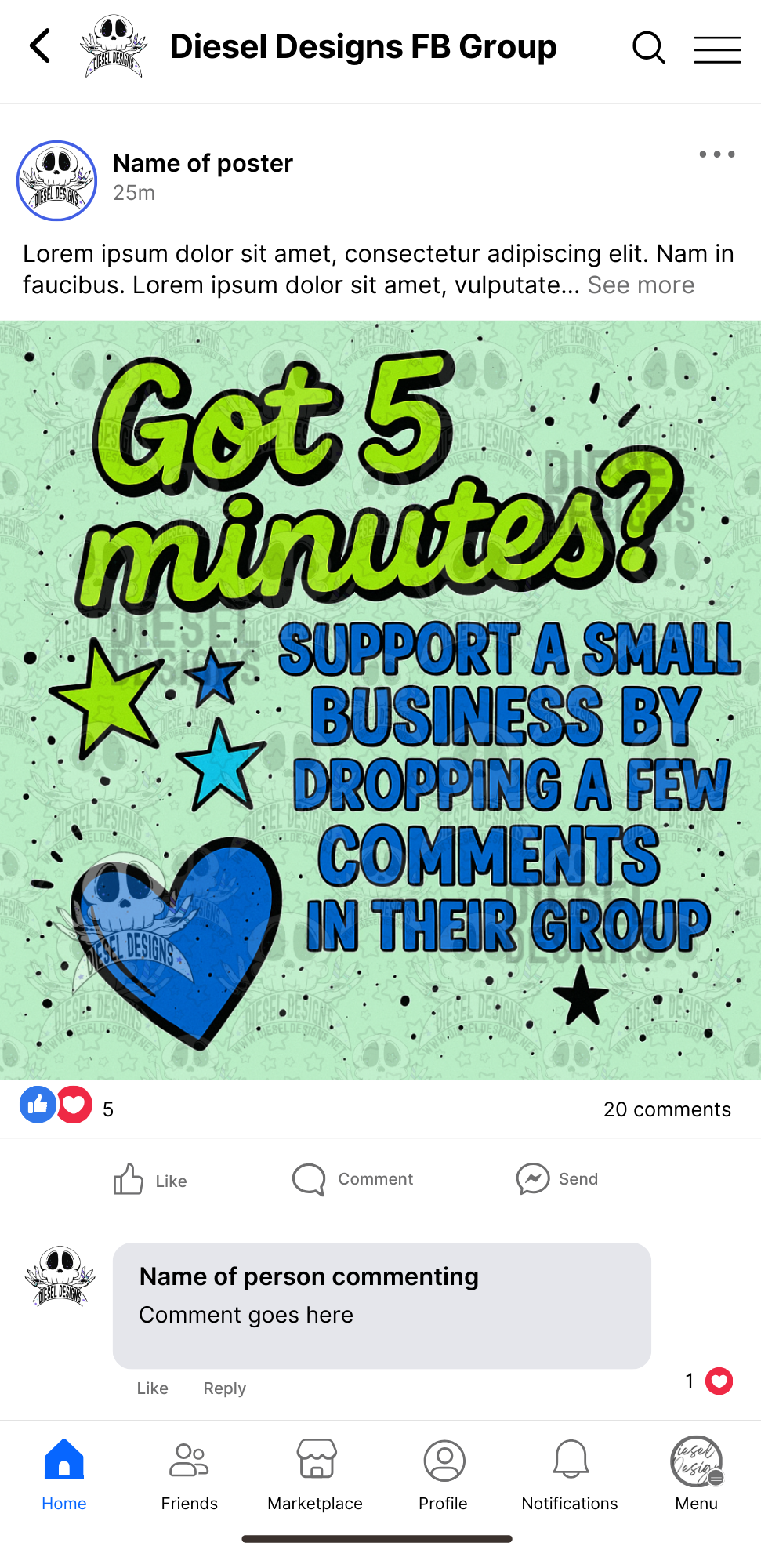
Task: Open the Facebook search icon
Action: (x=647, y=47)
